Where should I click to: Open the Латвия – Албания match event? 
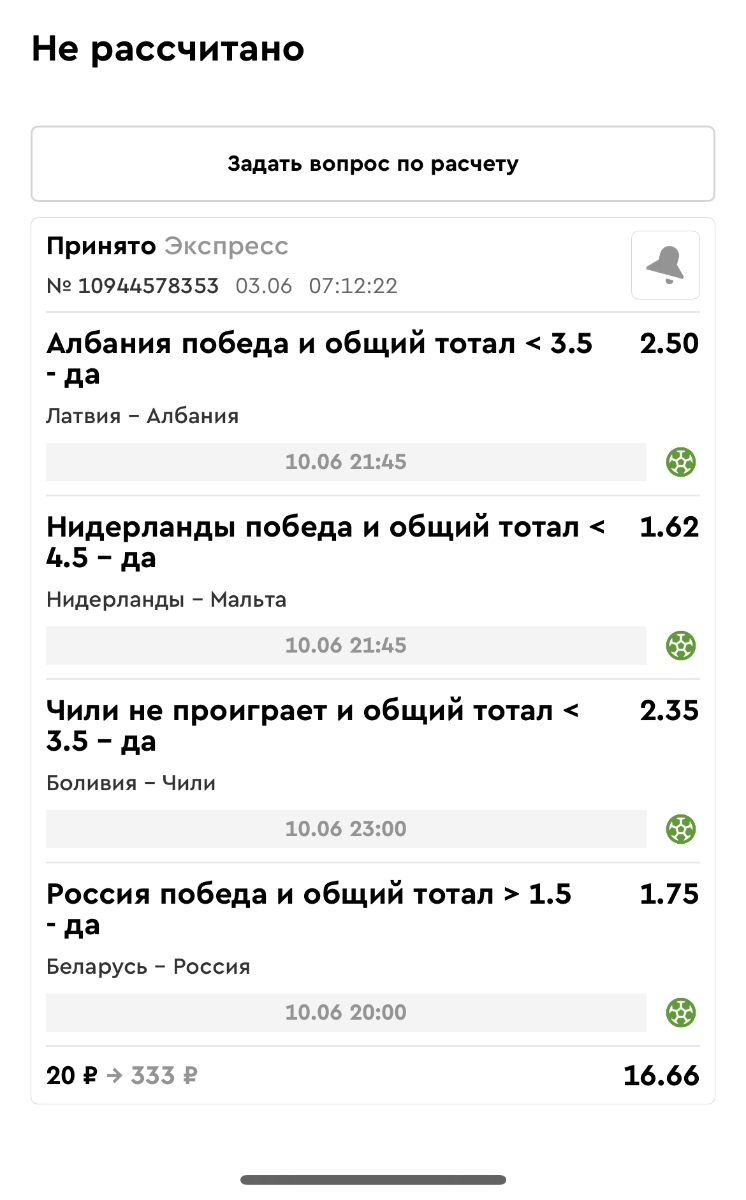[x=143, y=416]
